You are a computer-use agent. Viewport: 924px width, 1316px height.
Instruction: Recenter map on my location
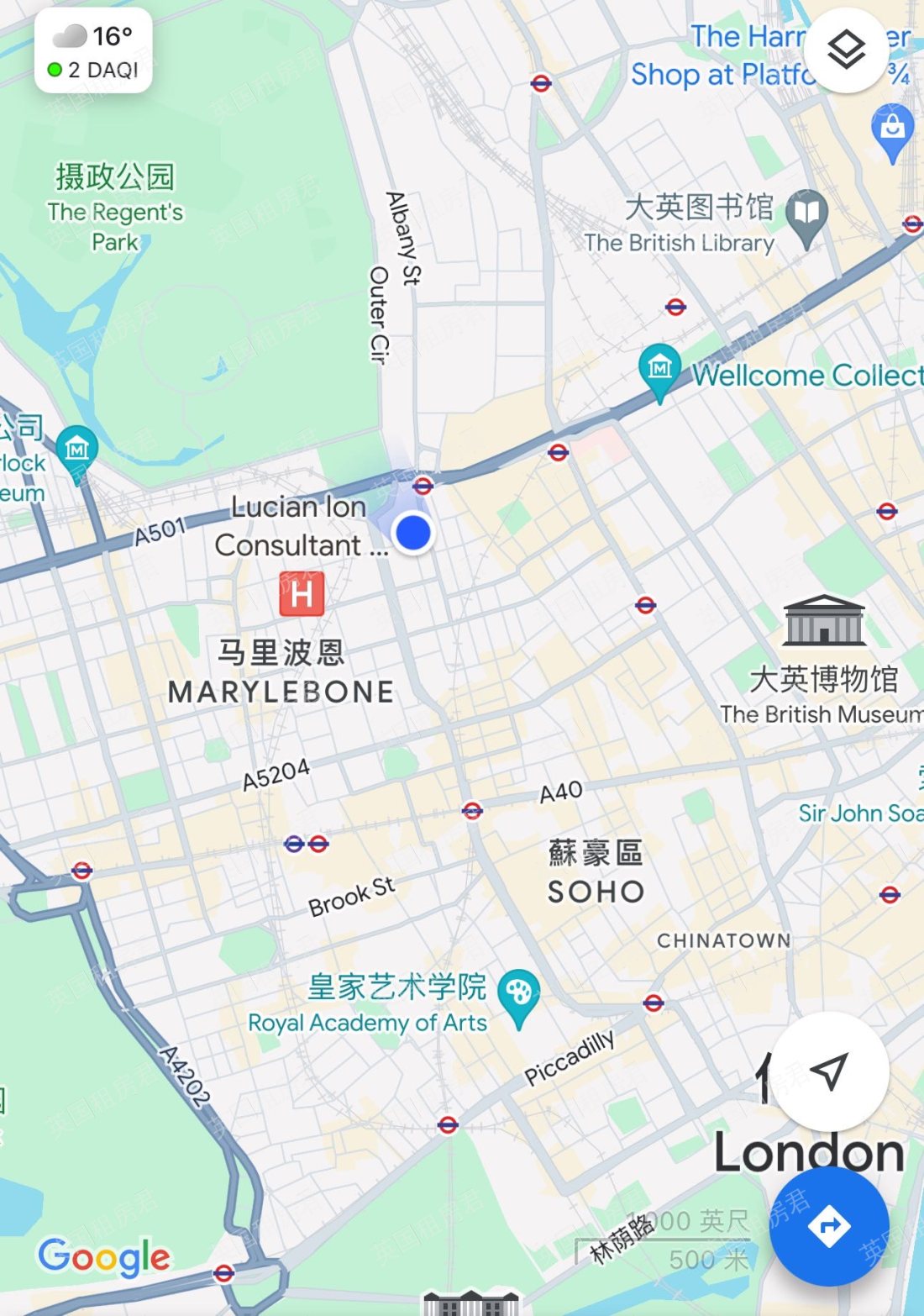tap(829, 1071)
